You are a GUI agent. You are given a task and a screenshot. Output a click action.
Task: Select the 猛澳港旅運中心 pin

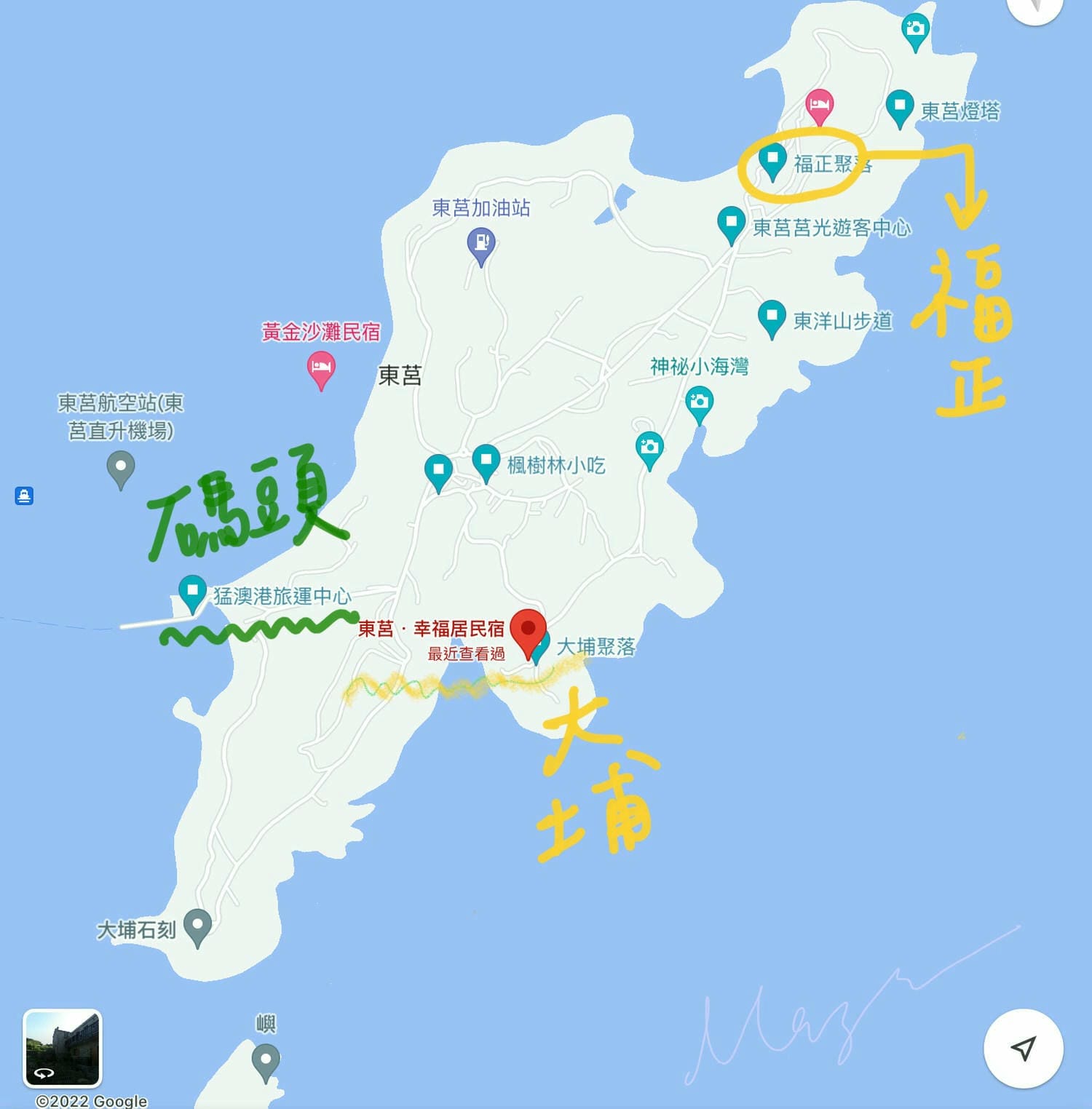[192, 592]
